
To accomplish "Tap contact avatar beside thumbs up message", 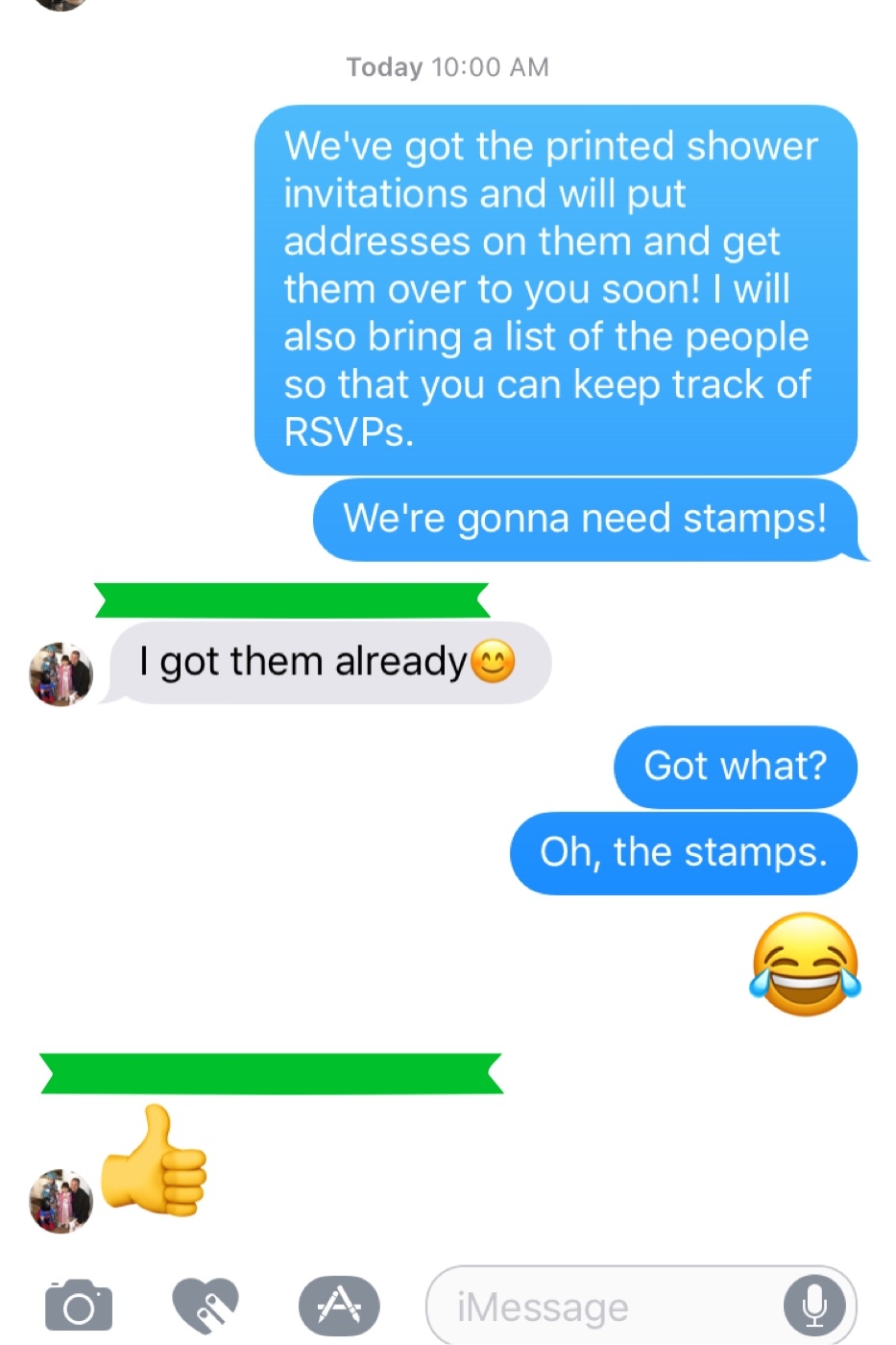I will (61, 1201).
